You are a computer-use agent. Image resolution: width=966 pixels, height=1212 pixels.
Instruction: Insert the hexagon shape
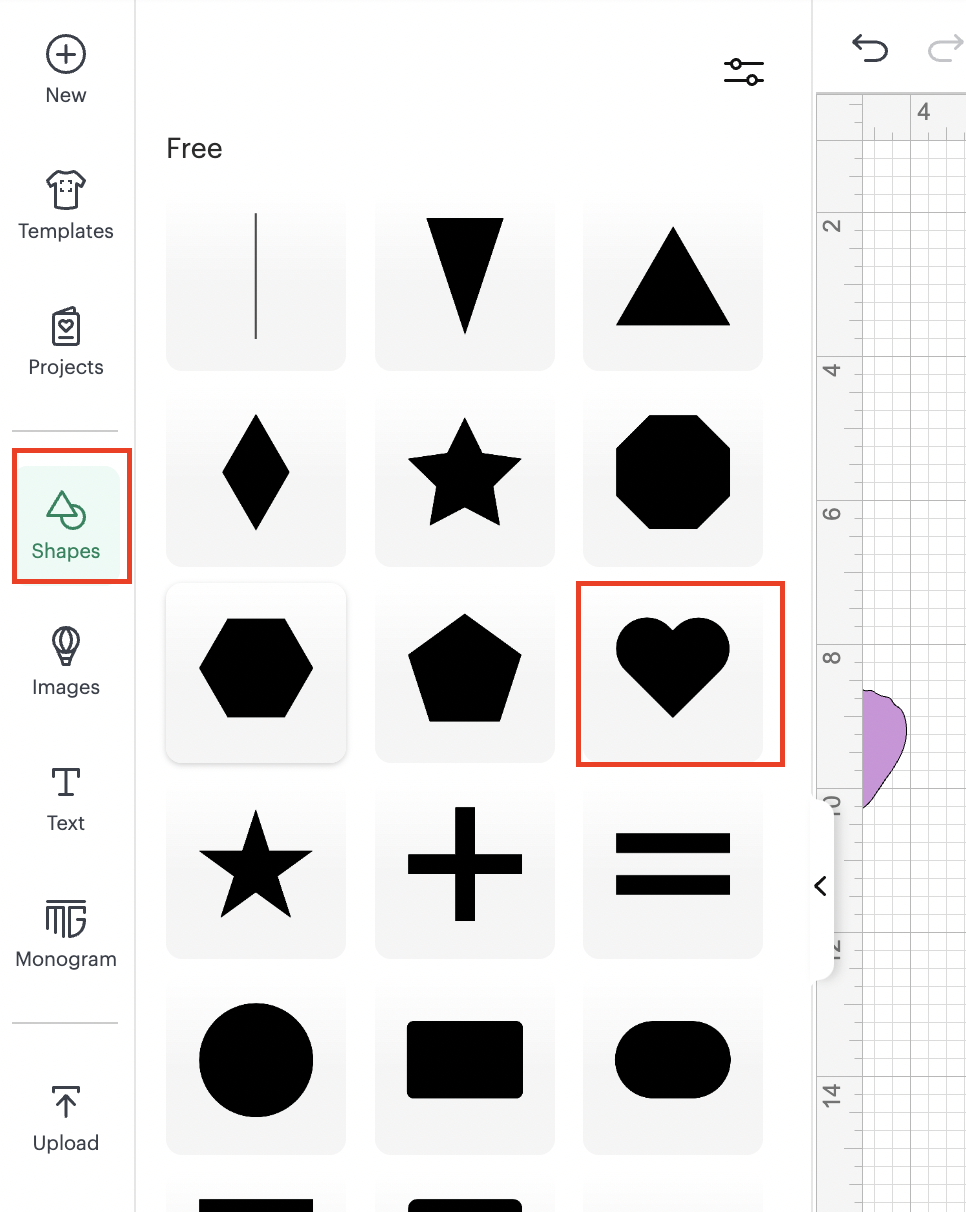(256, 667)
